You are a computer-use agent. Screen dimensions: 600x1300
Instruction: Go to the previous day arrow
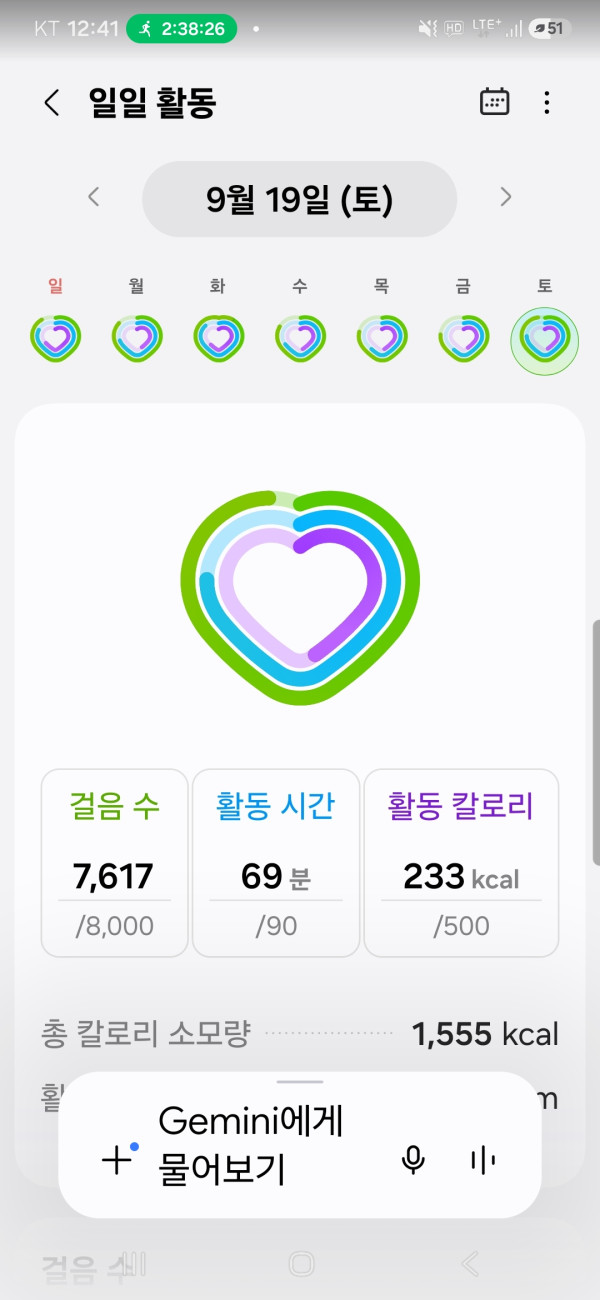(94, 197)
